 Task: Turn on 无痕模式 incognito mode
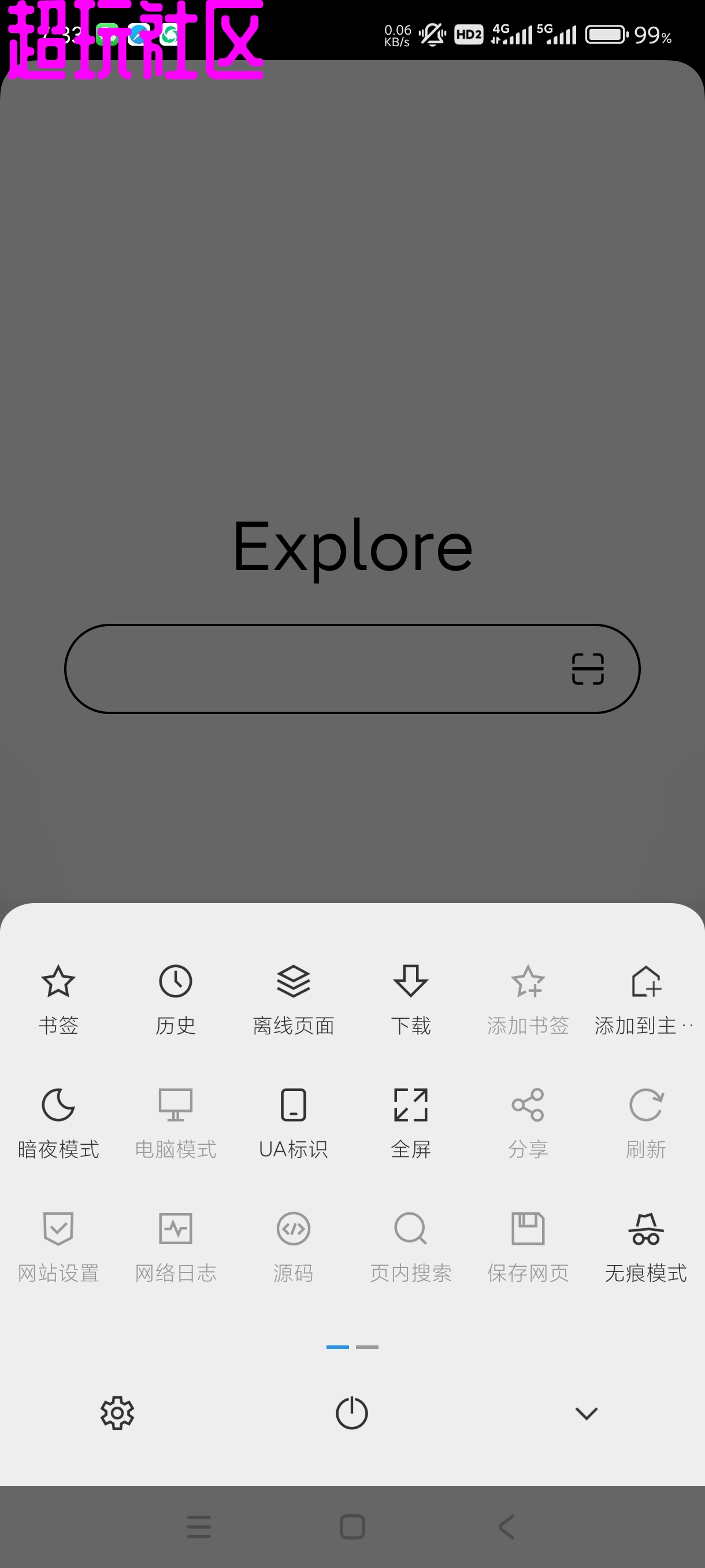(645, 1245)
